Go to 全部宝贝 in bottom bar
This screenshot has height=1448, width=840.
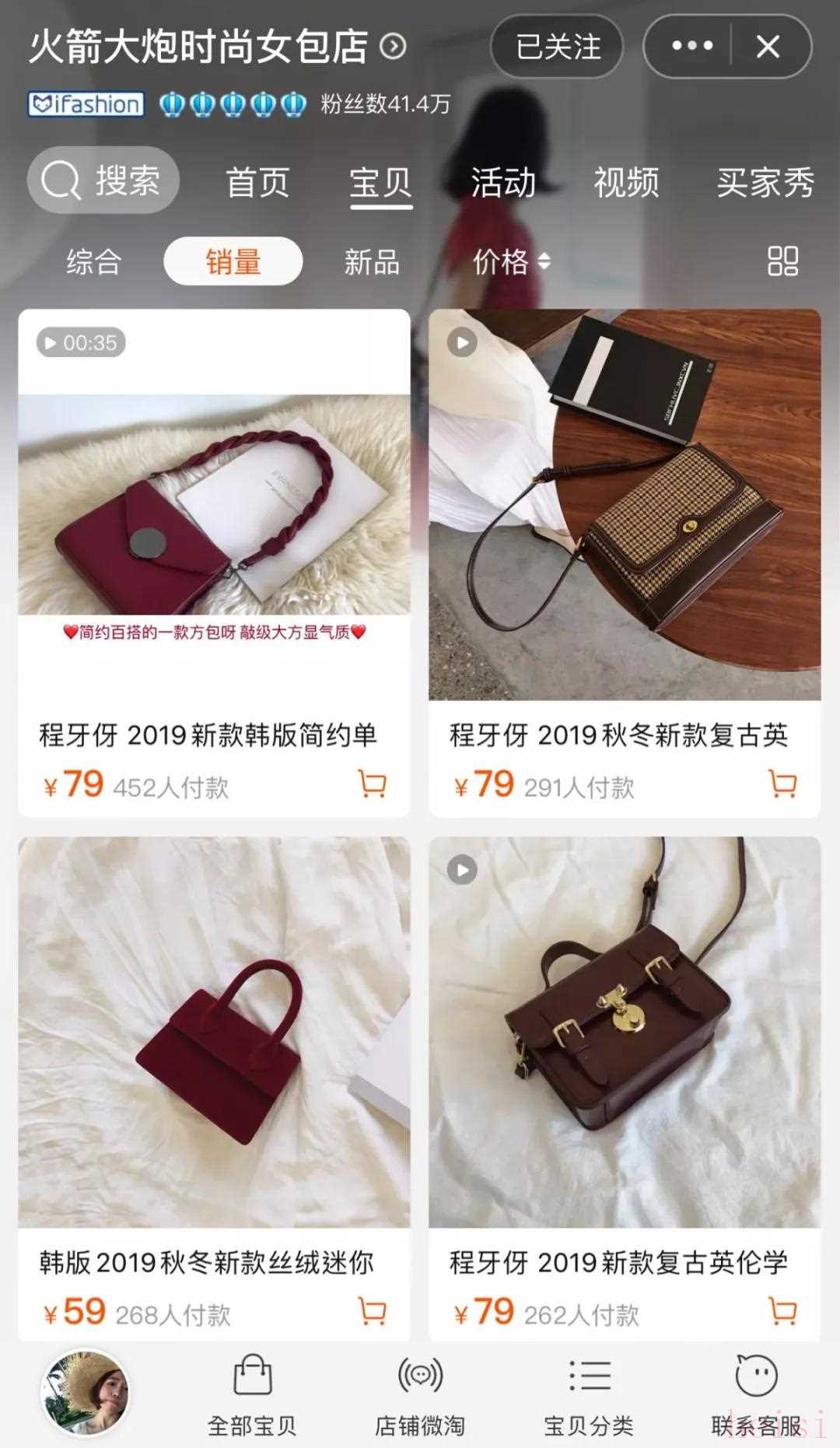click(x=252, y=1396)
